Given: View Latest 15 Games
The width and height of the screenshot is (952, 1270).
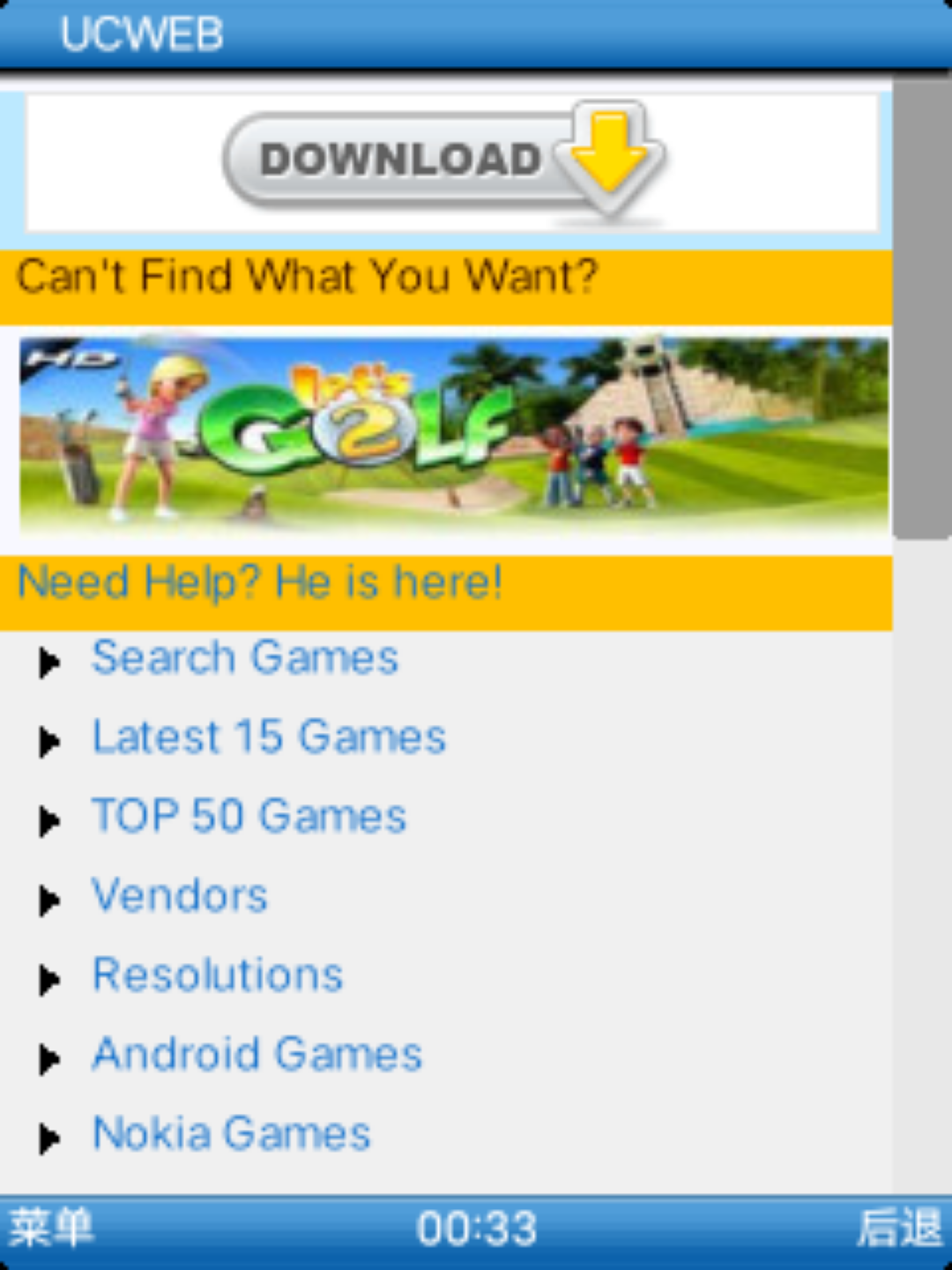Looking at the screenshot, I should pyautogui.click(x=269, y=737).
